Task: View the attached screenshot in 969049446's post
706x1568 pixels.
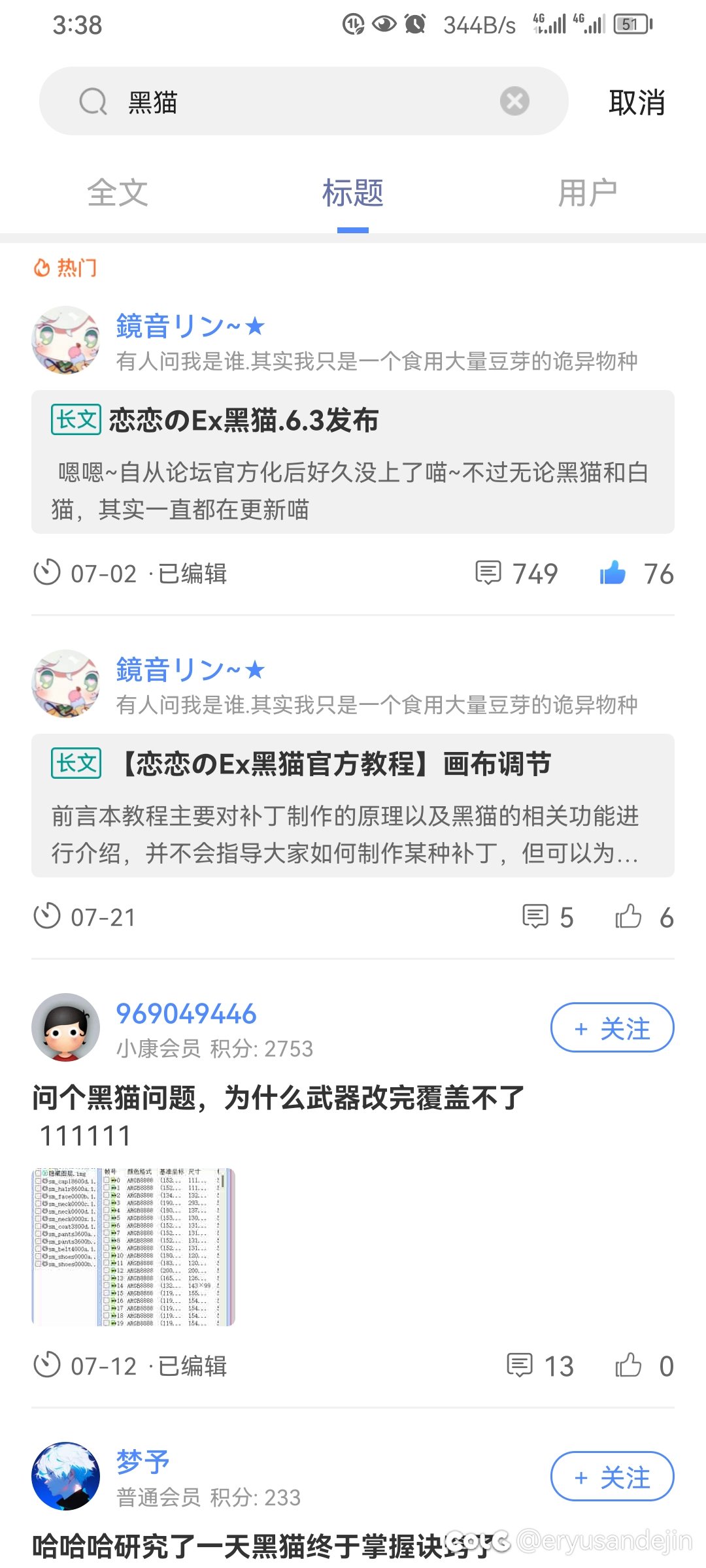Action: pyautogui.click(x=133, y=1247)
